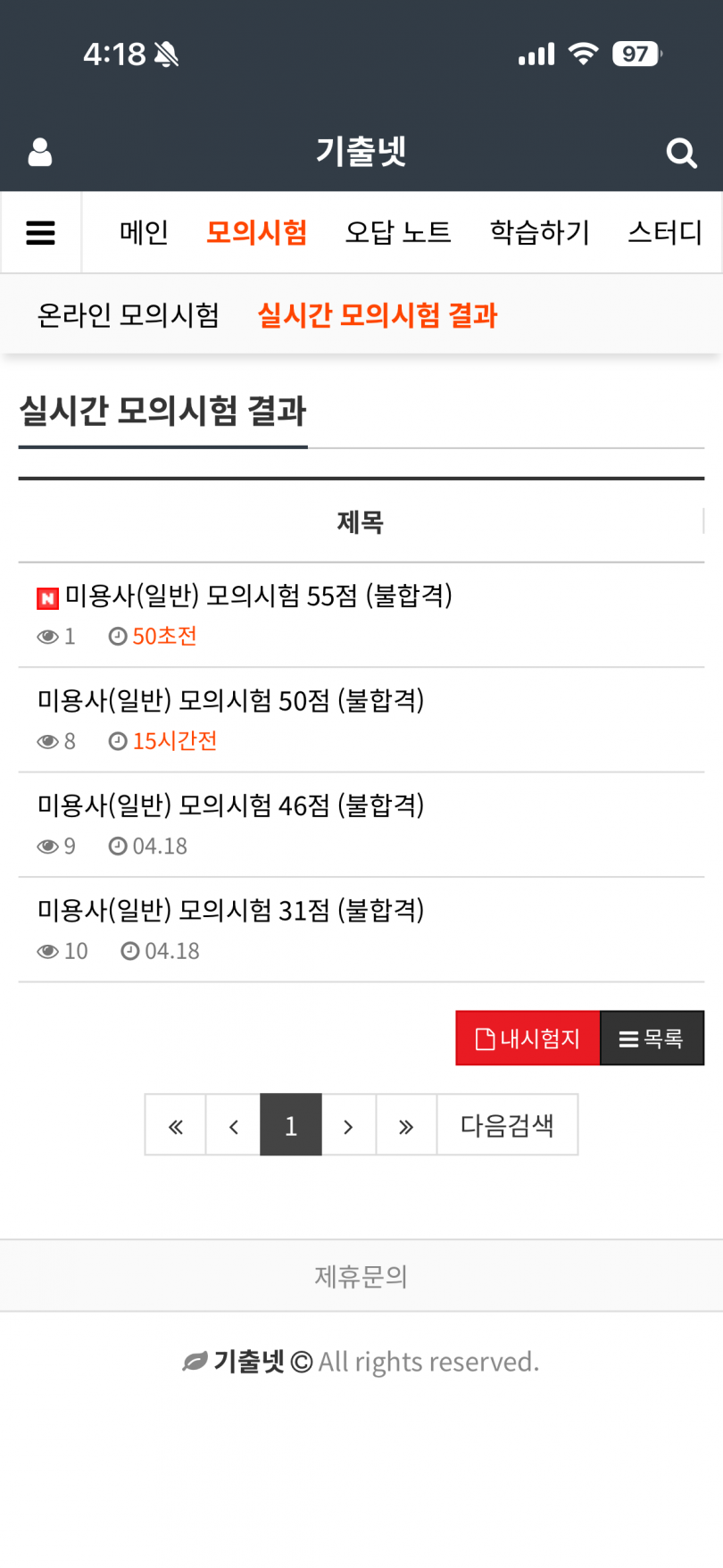The width and height of the screenshot is (723, 1568).
Task: Tap the 목록 list button
Action: (x=652, y=1038)
